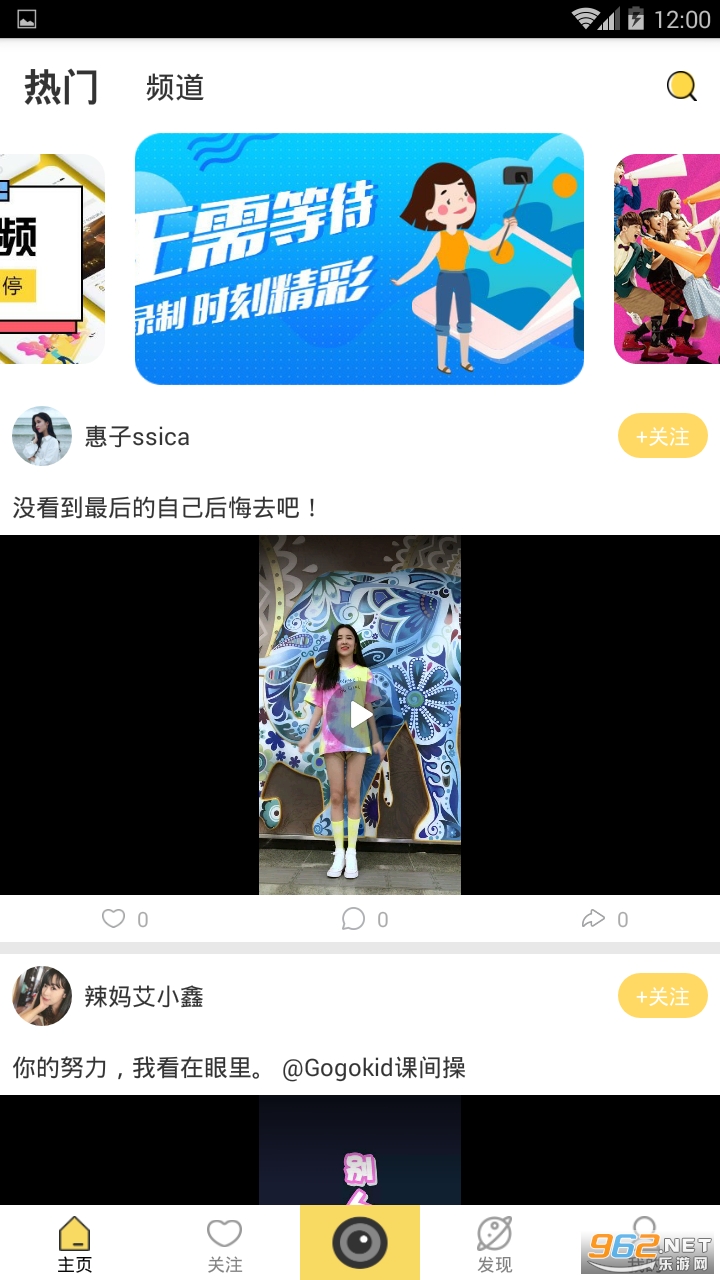Open 惠子ssica's profile avatar

click(x=42, y=436)
